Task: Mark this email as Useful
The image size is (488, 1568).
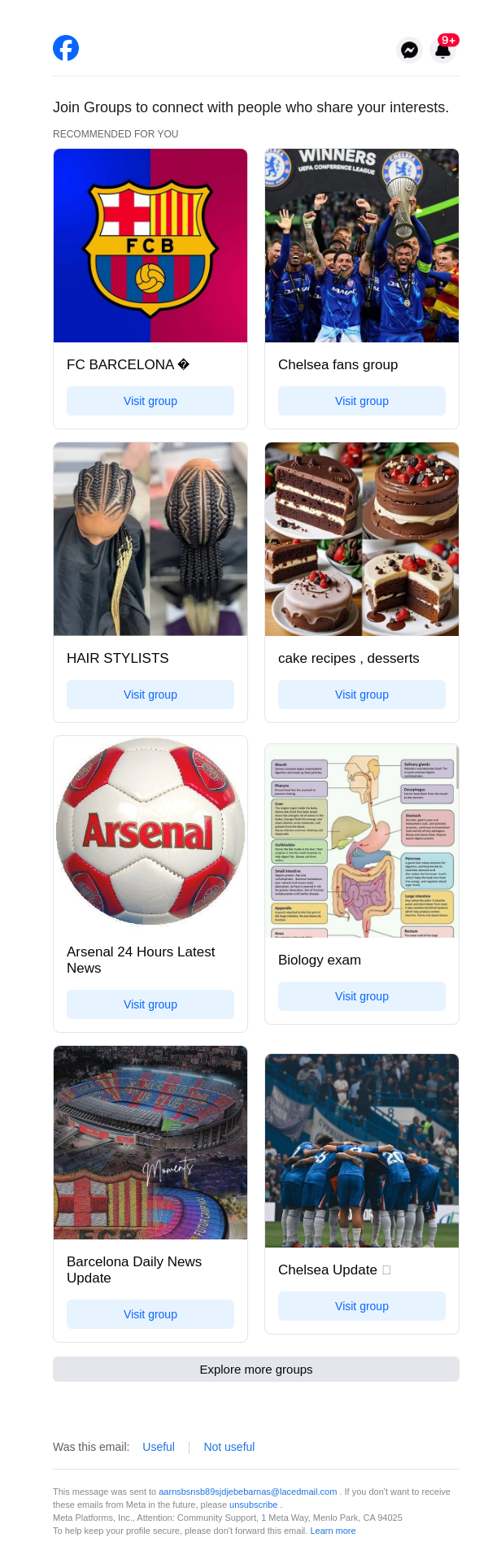Action: pyautogui.click(x=159, y=1447)
